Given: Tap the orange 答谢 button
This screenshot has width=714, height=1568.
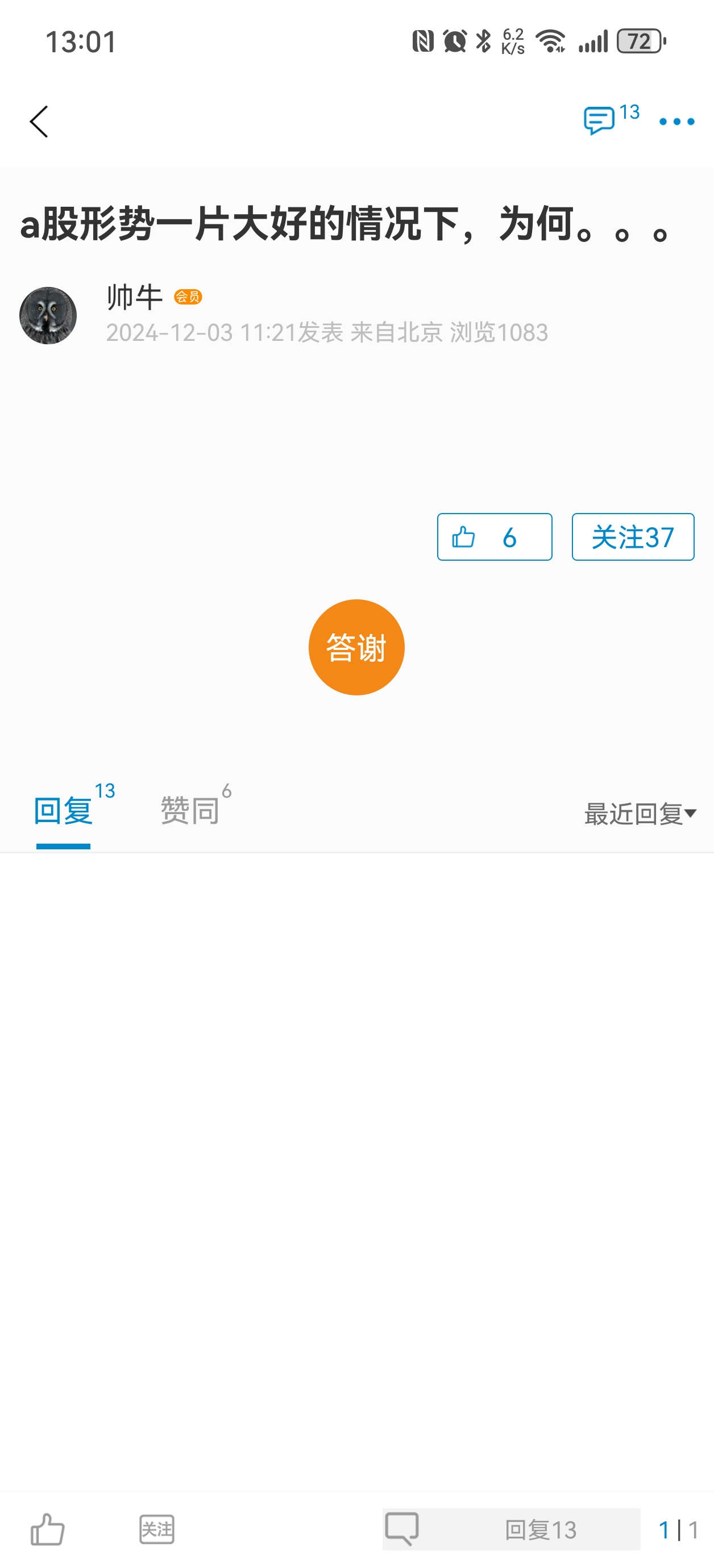Looking at the screenshot, I should [356, 647].
